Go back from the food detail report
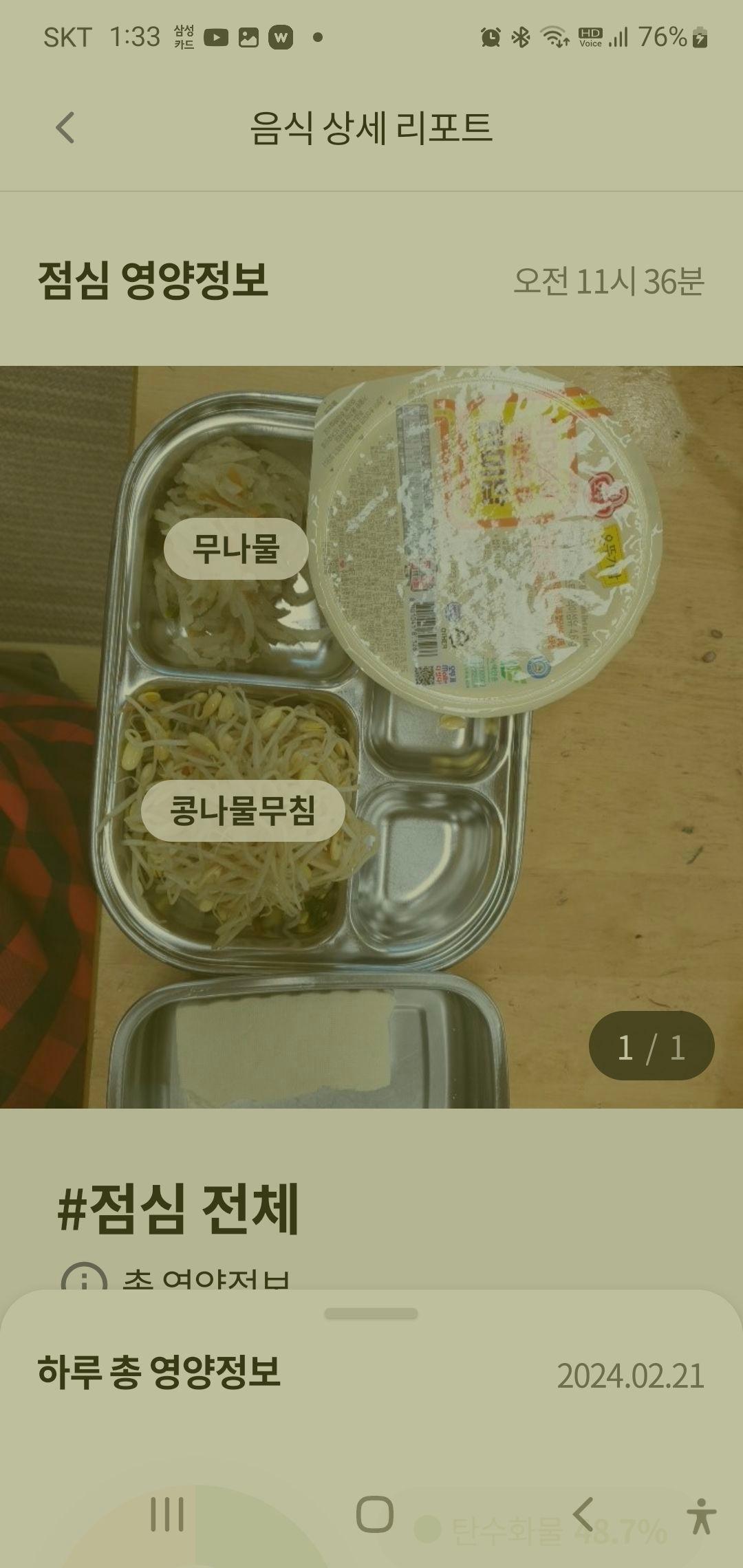743x1568 pixels. point(65,128)
